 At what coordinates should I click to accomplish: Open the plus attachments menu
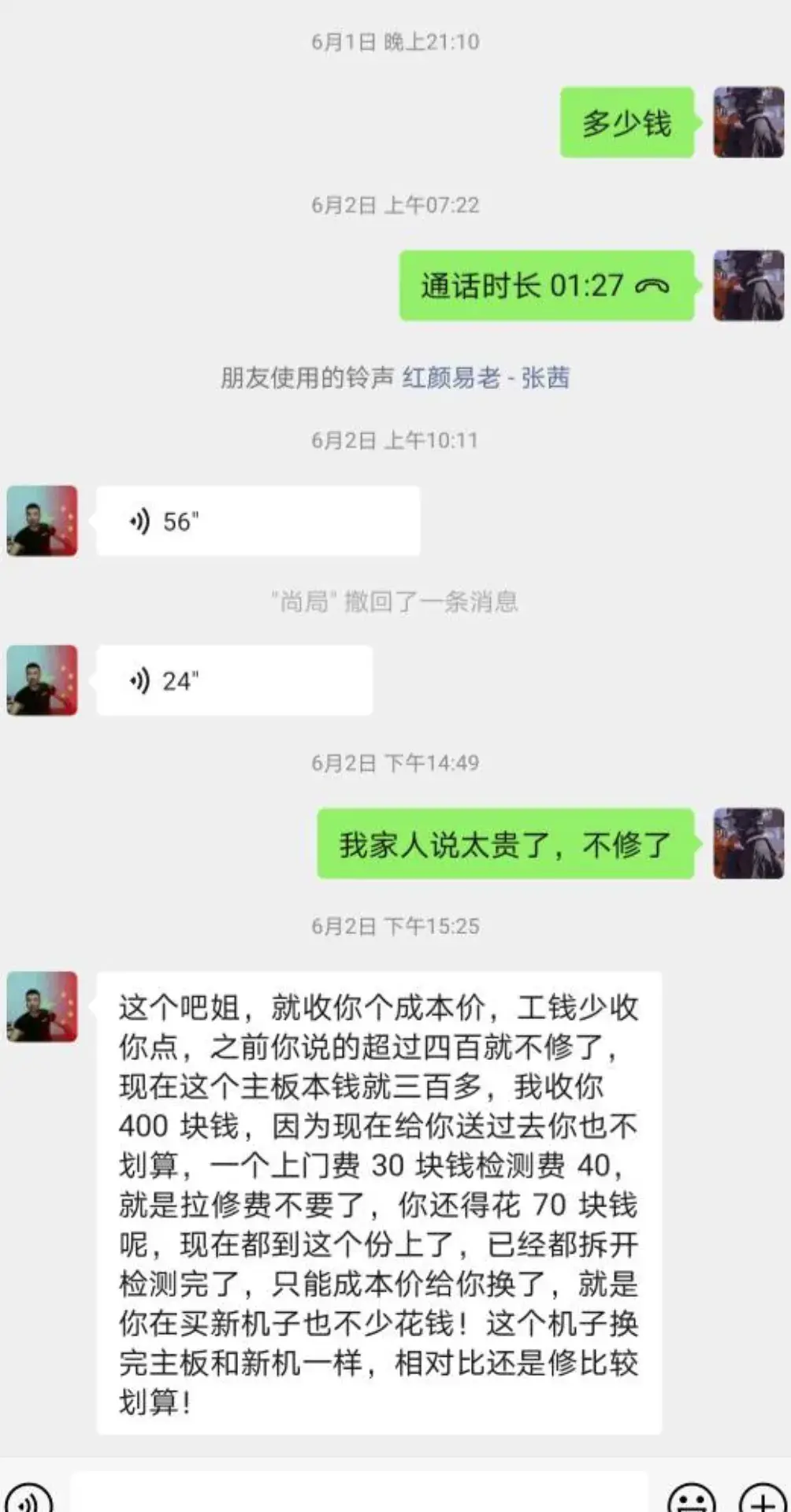click(763, 1495)
